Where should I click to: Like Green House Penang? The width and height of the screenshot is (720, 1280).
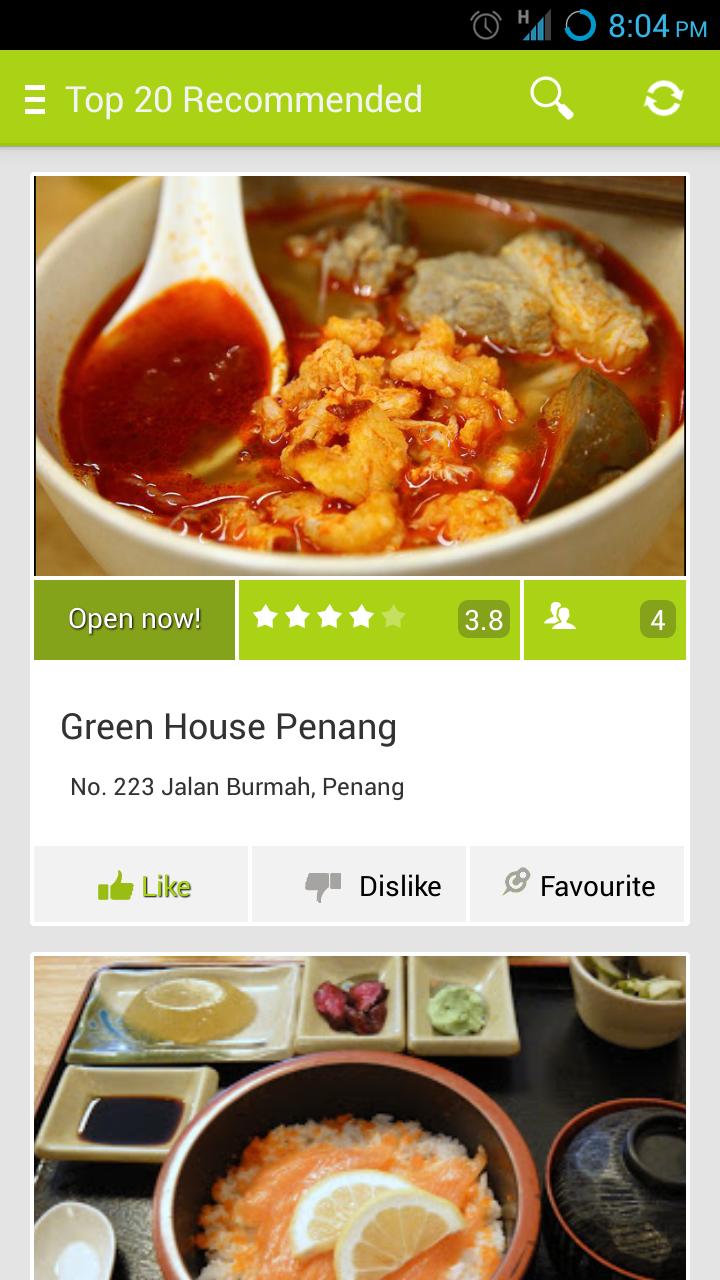pos(142,886)
